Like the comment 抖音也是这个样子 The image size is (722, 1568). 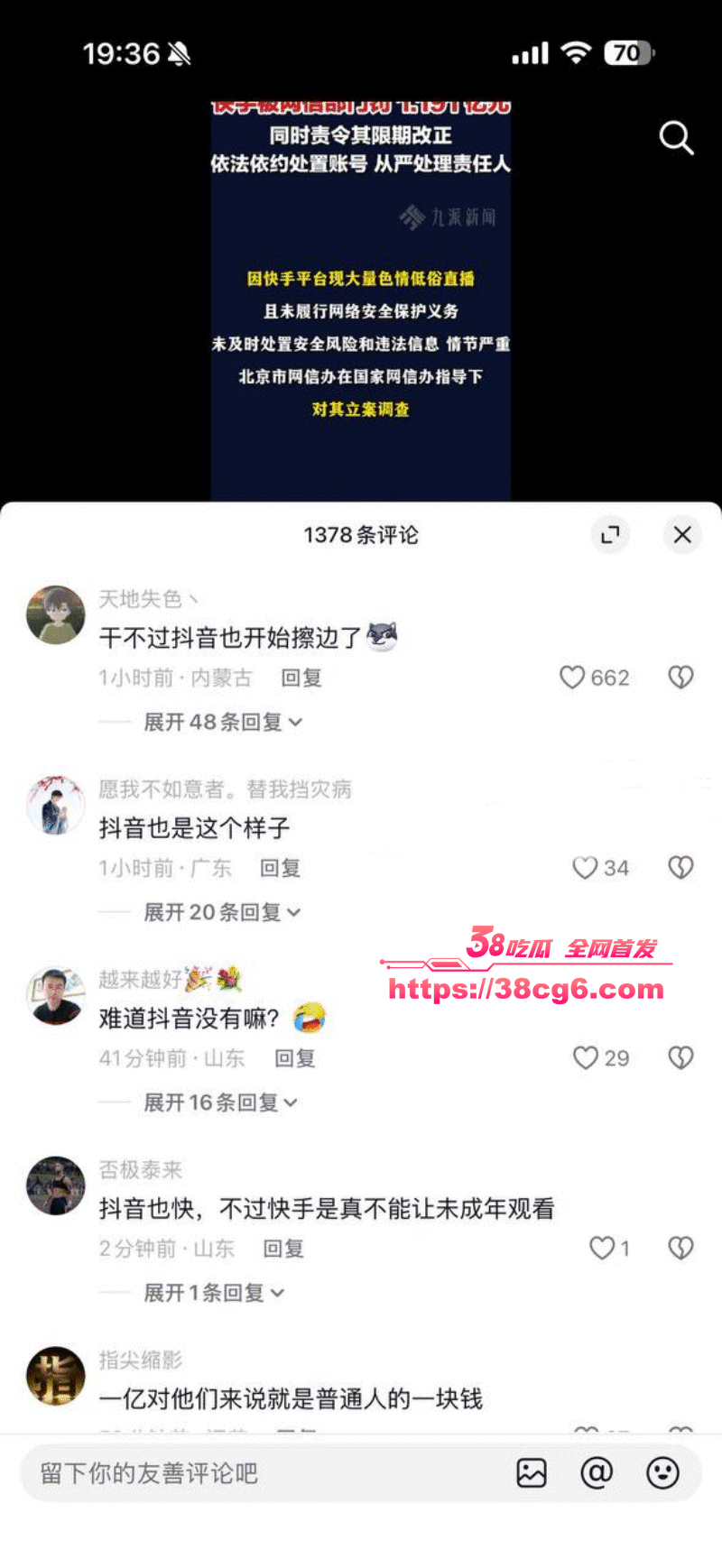pyautogui.click(x=585, y=868)
